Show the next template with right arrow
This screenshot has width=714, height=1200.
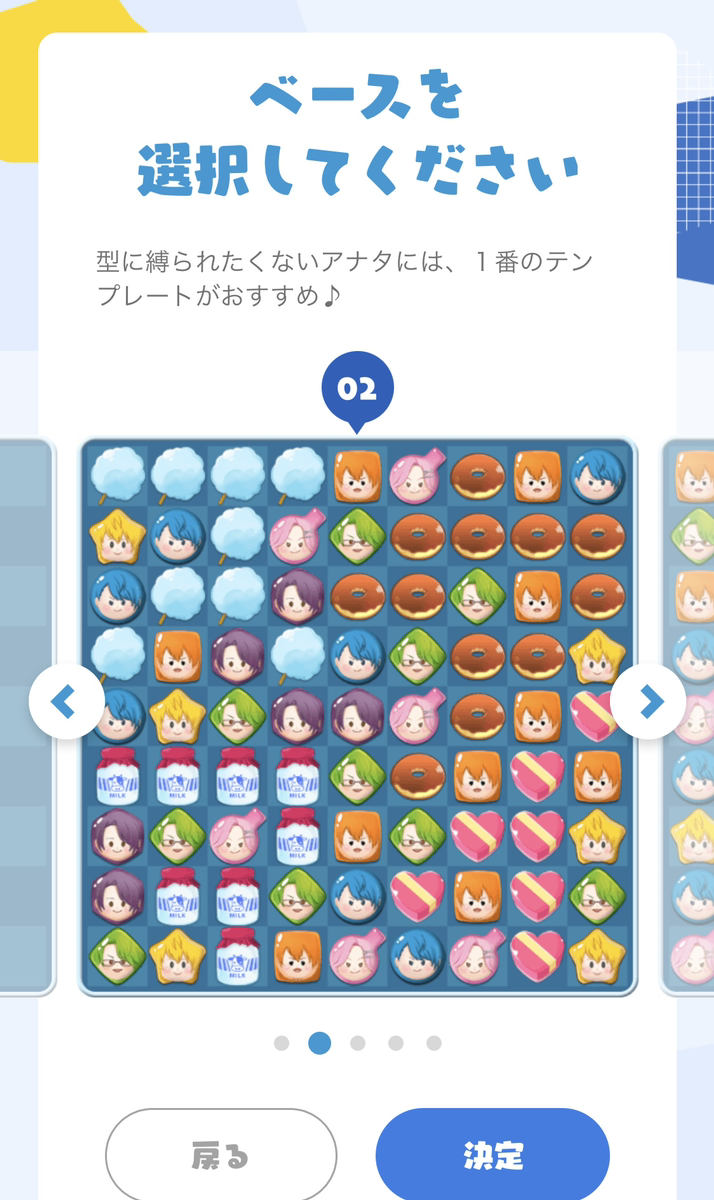pos(648,702)
